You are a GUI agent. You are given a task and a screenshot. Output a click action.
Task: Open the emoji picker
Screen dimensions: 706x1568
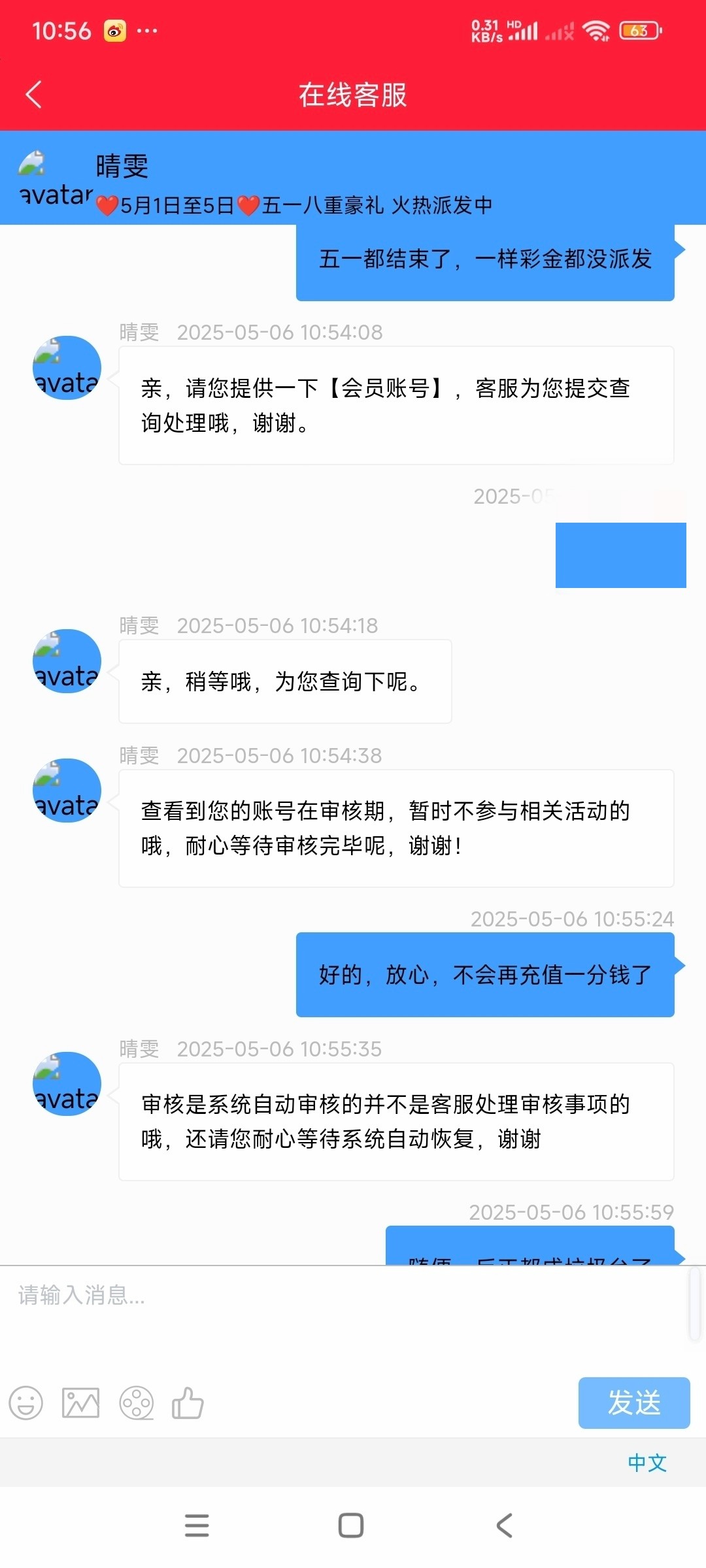point(26,1403)
